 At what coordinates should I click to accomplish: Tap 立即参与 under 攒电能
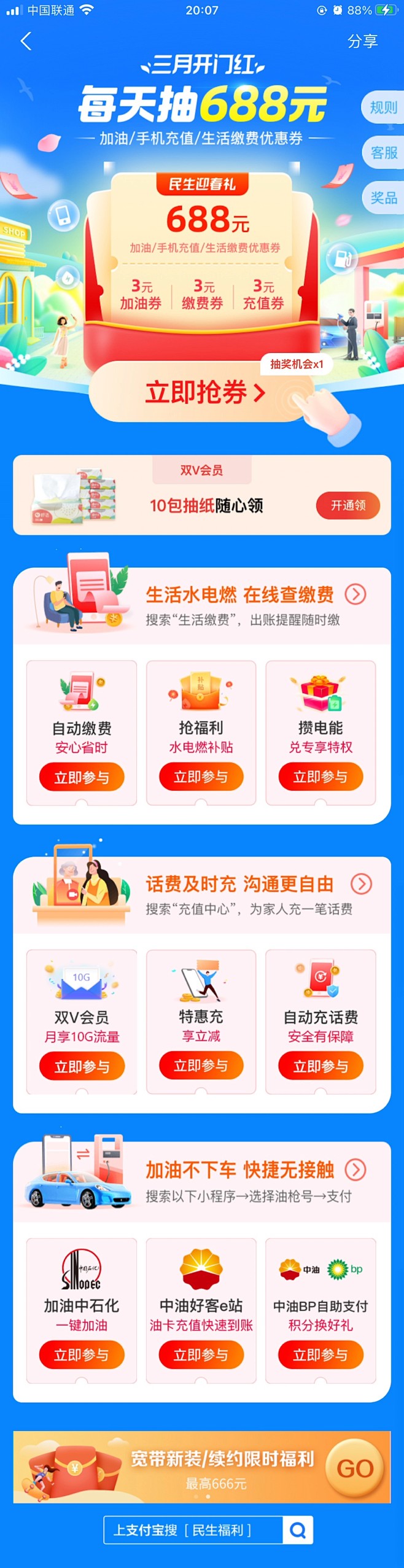320,777
